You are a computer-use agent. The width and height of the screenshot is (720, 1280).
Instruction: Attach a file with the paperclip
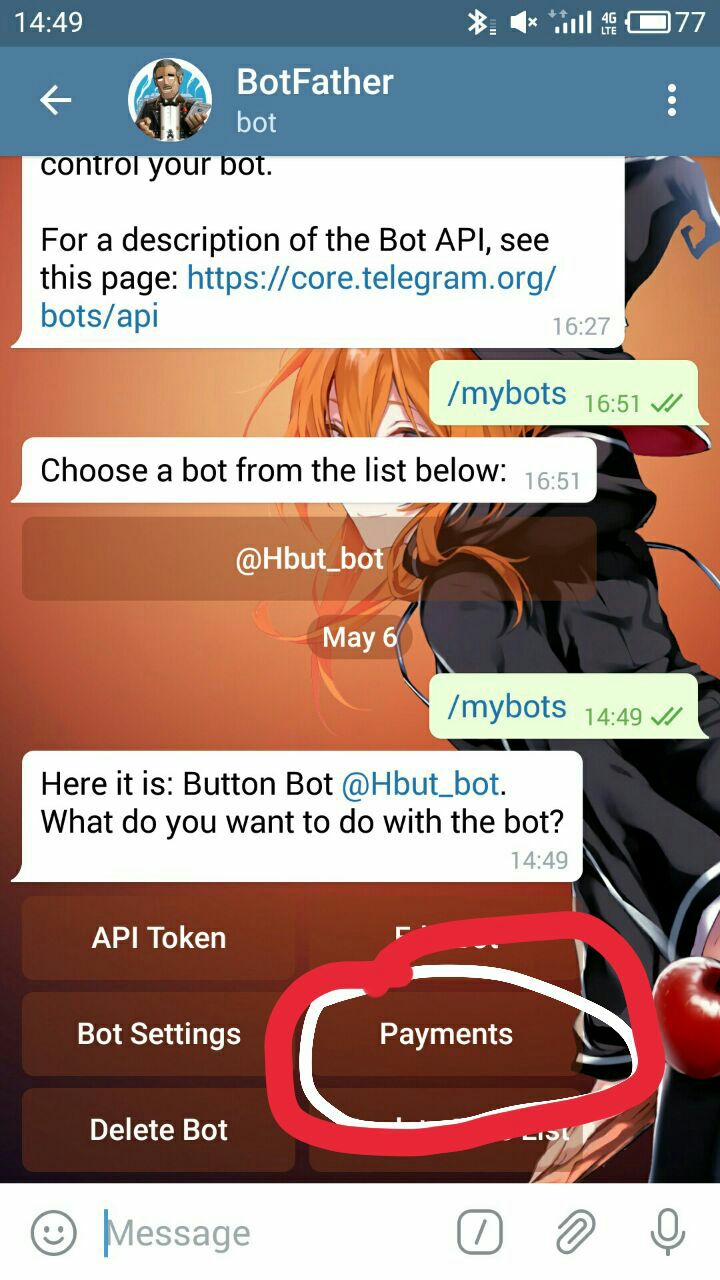point(575,1233)
